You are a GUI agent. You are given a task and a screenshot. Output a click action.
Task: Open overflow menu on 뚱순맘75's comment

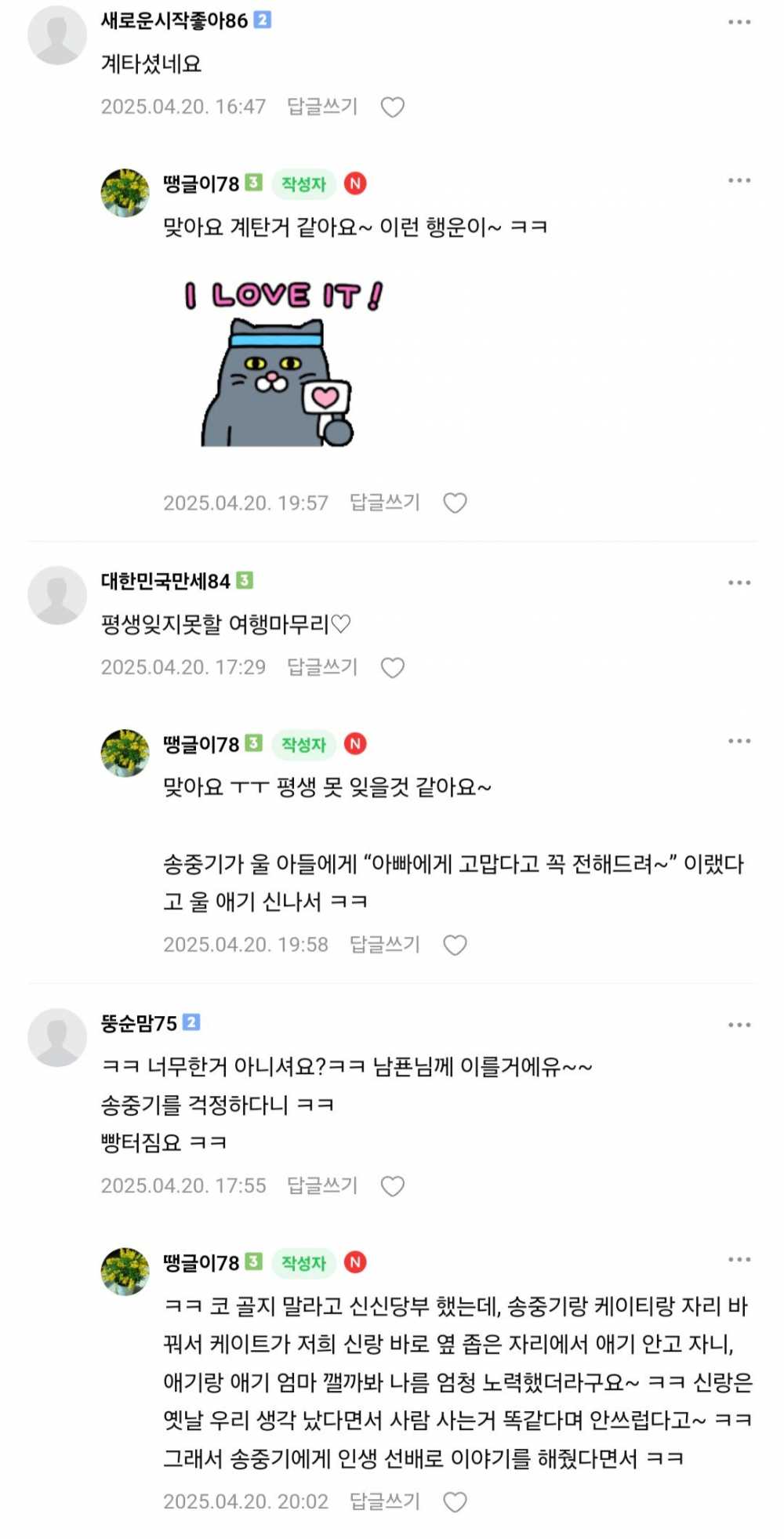click(x=739, y=1025)
